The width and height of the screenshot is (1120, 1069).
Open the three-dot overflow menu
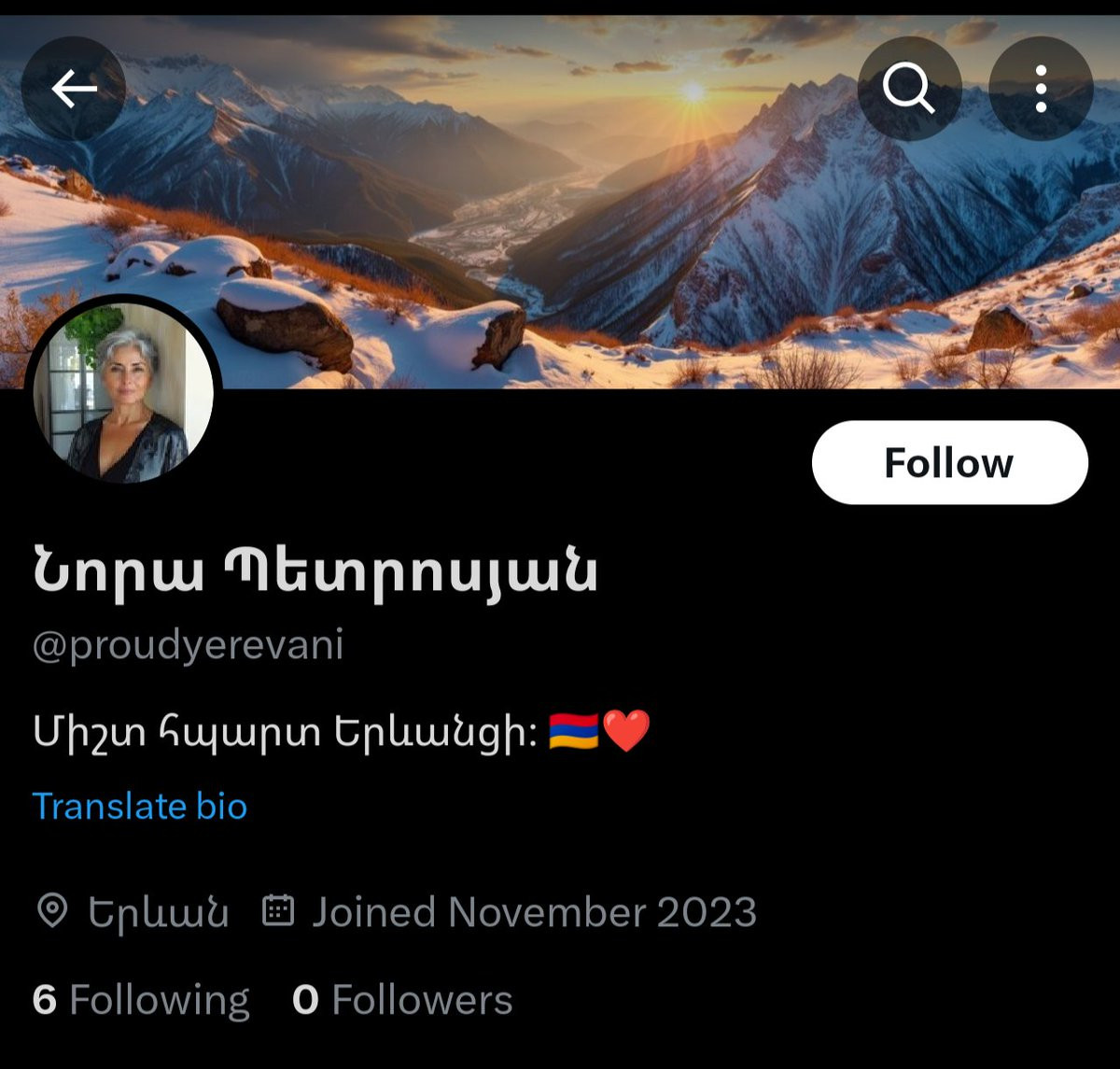(x=1041, y=89)
